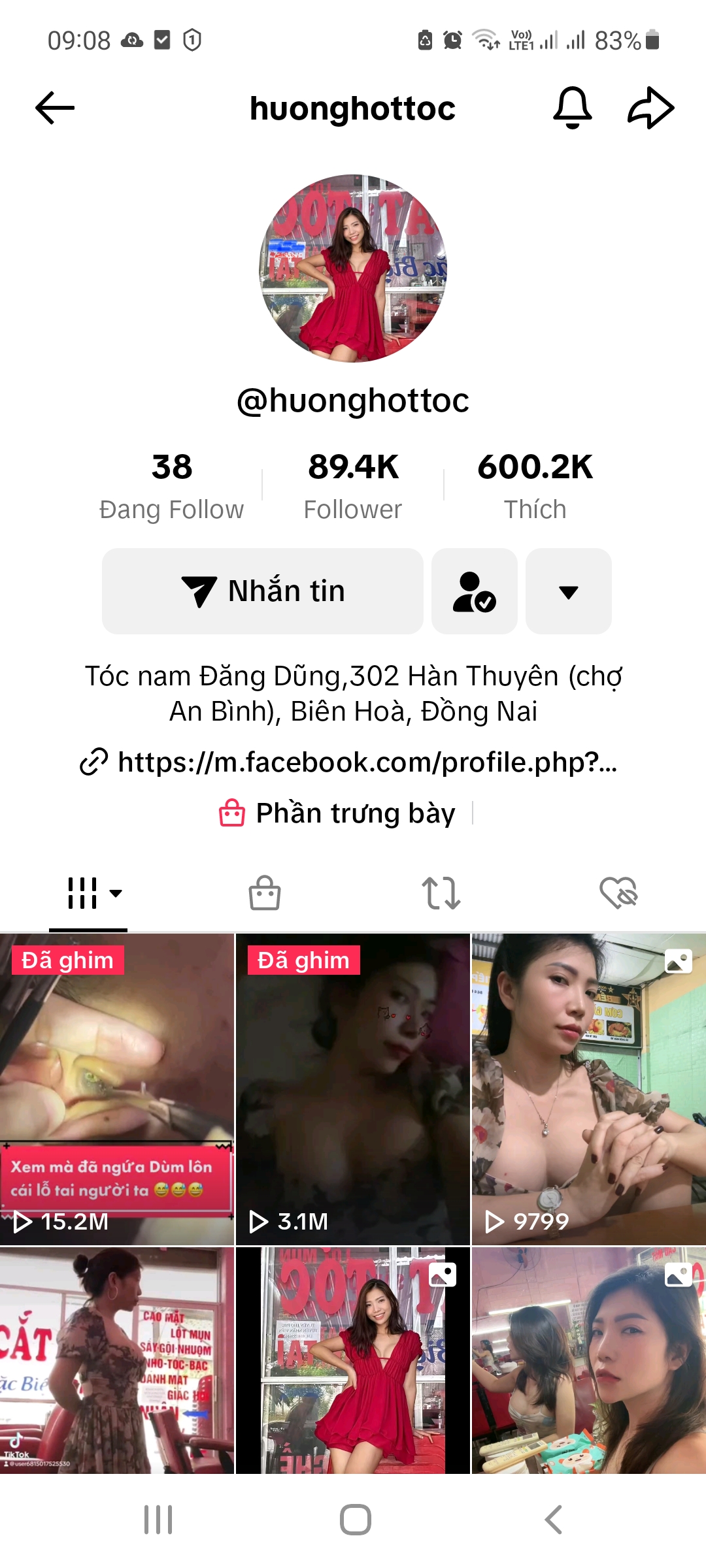706x1568 pixels.
Task: Switch to the liked videos tab
Action: tap(618, 893)
